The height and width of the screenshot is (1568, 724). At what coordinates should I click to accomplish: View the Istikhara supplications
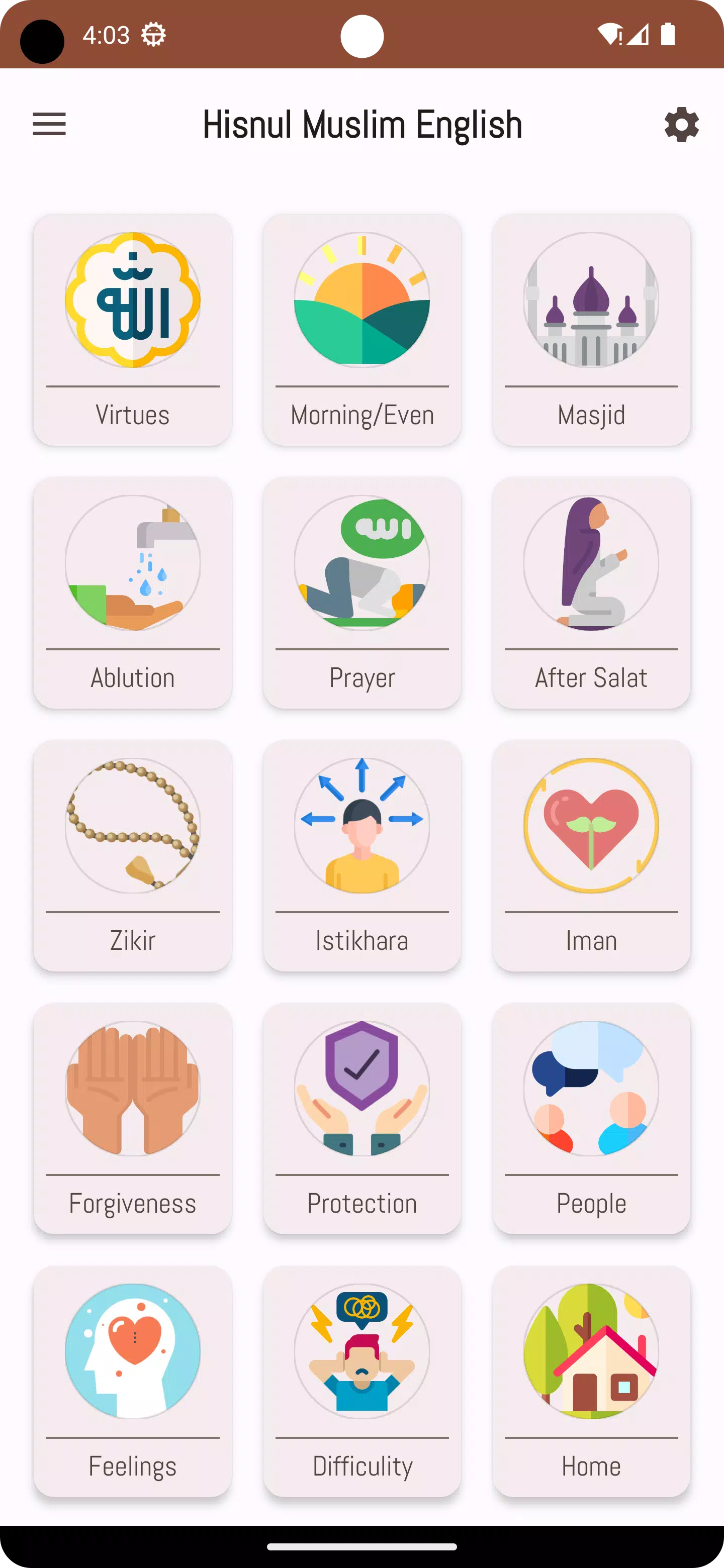click(x=361, y=855)
